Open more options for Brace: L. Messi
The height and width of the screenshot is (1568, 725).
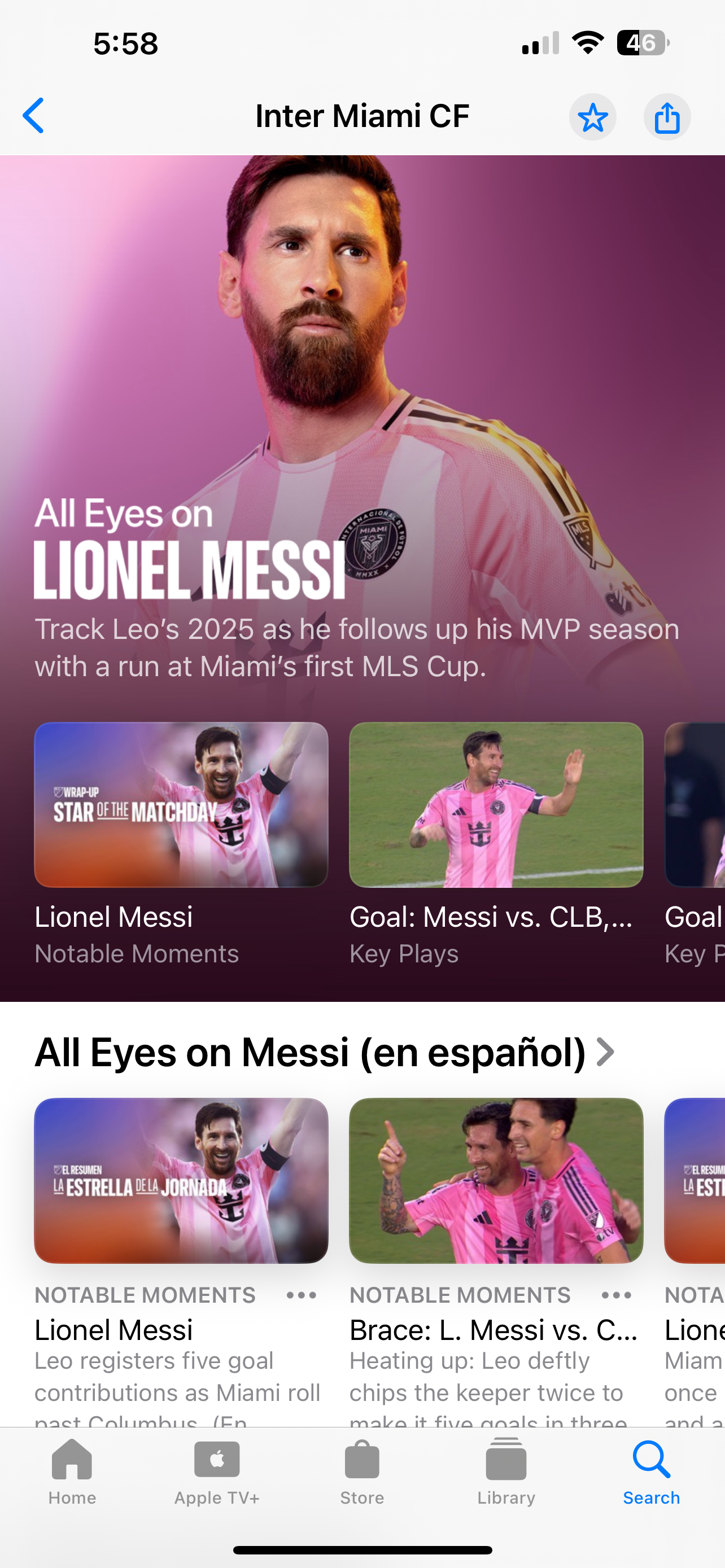(x=616, y=1295)
